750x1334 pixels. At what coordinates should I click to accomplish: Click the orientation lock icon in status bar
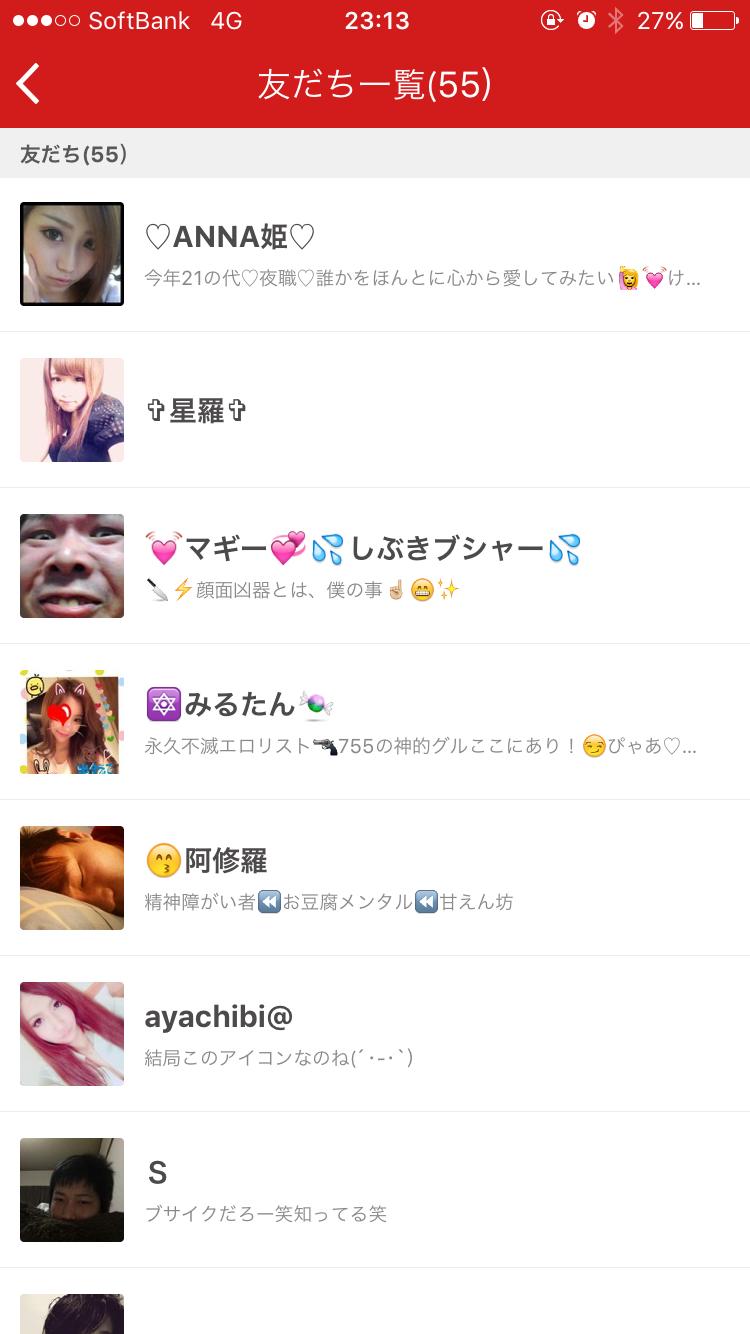(551, 19)
